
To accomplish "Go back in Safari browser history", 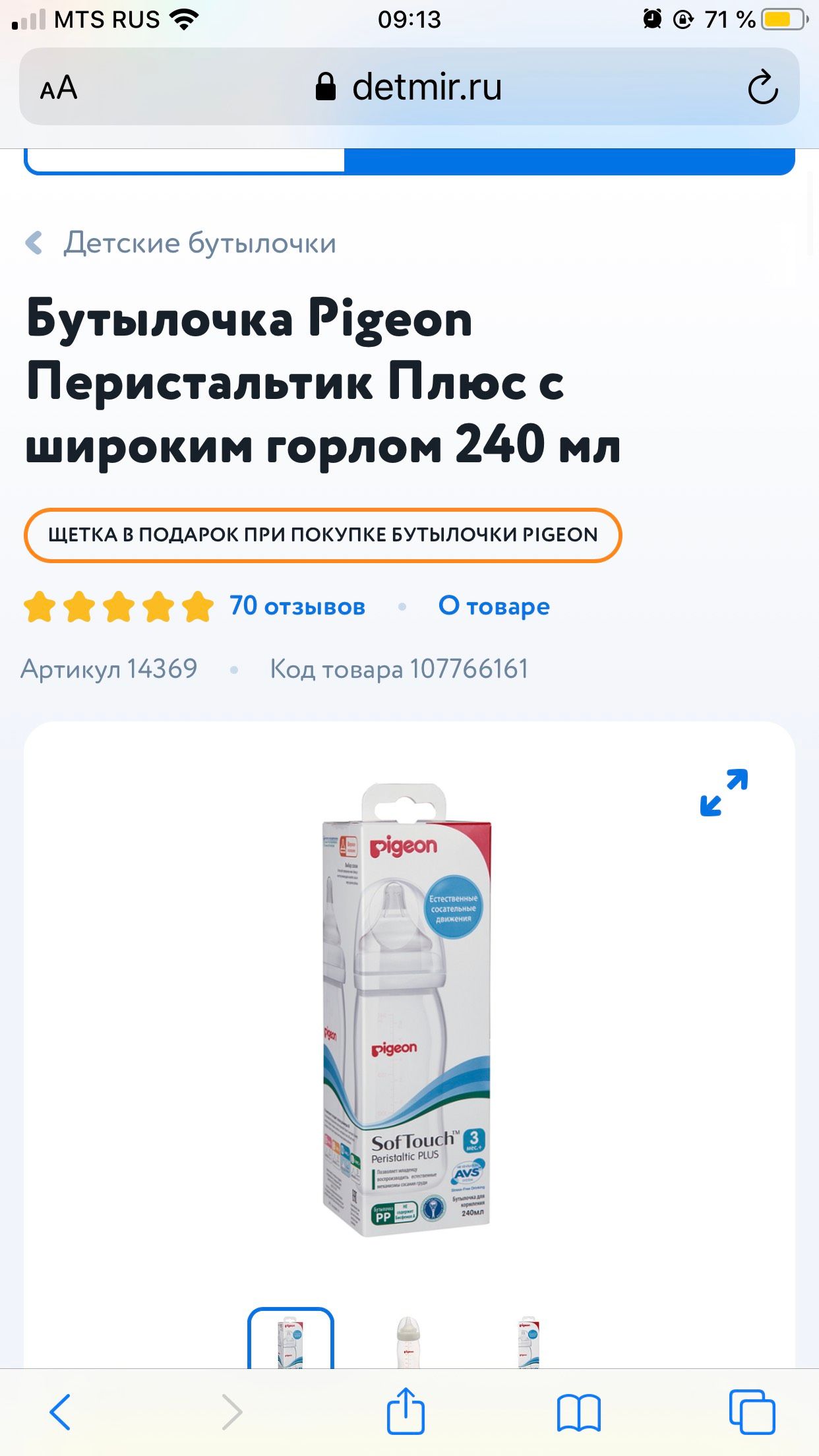I will tap(60, 1412).
